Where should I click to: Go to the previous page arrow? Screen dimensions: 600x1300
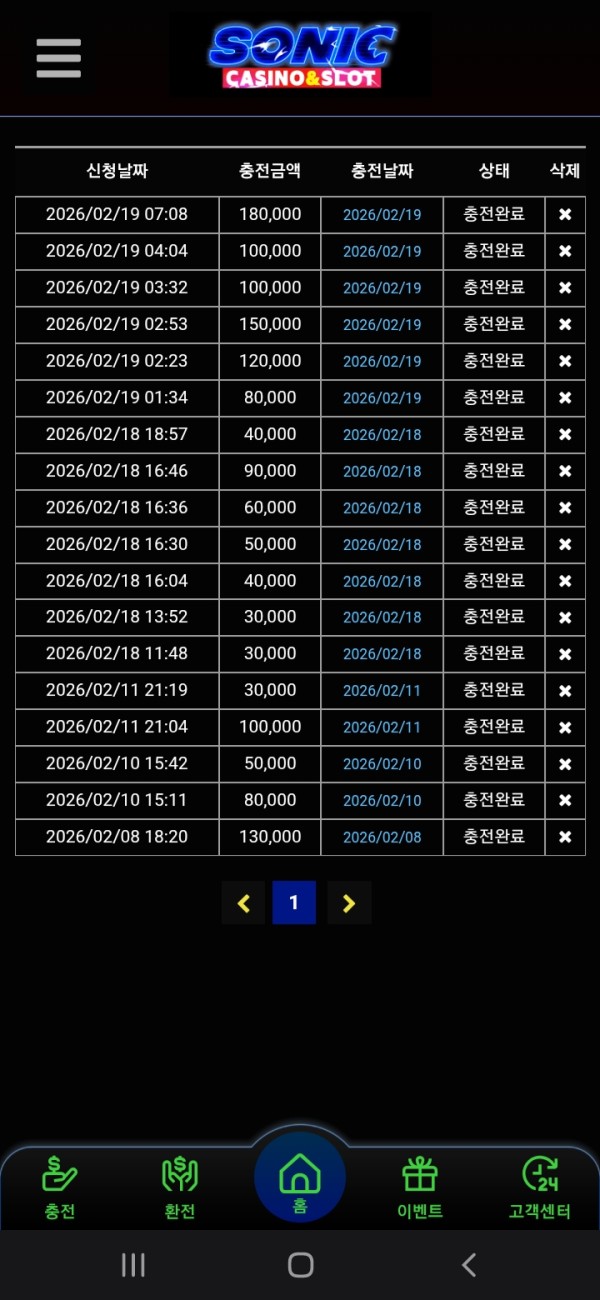pyautogui.click(x=243, y=903)
